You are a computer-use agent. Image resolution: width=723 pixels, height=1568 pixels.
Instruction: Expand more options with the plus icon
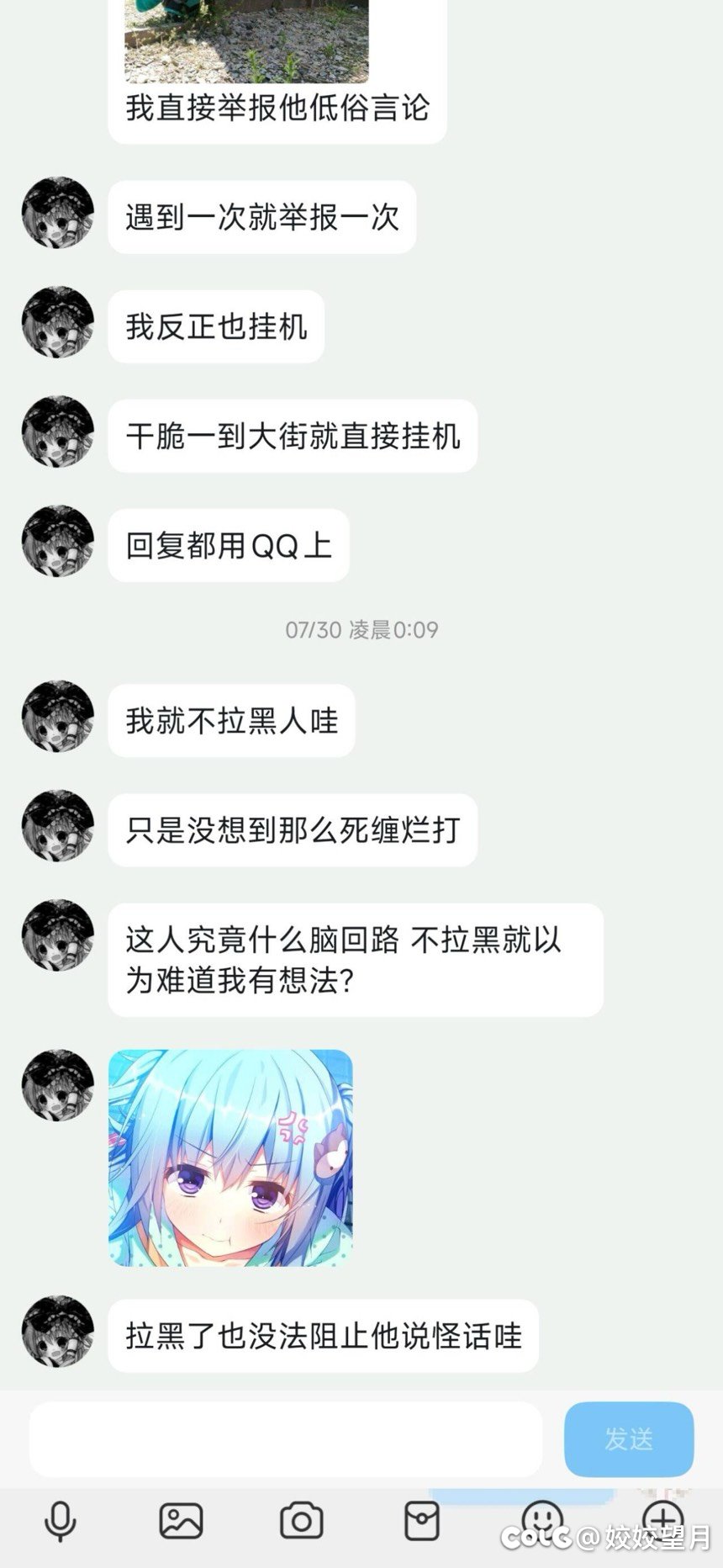click(663, 1519)
